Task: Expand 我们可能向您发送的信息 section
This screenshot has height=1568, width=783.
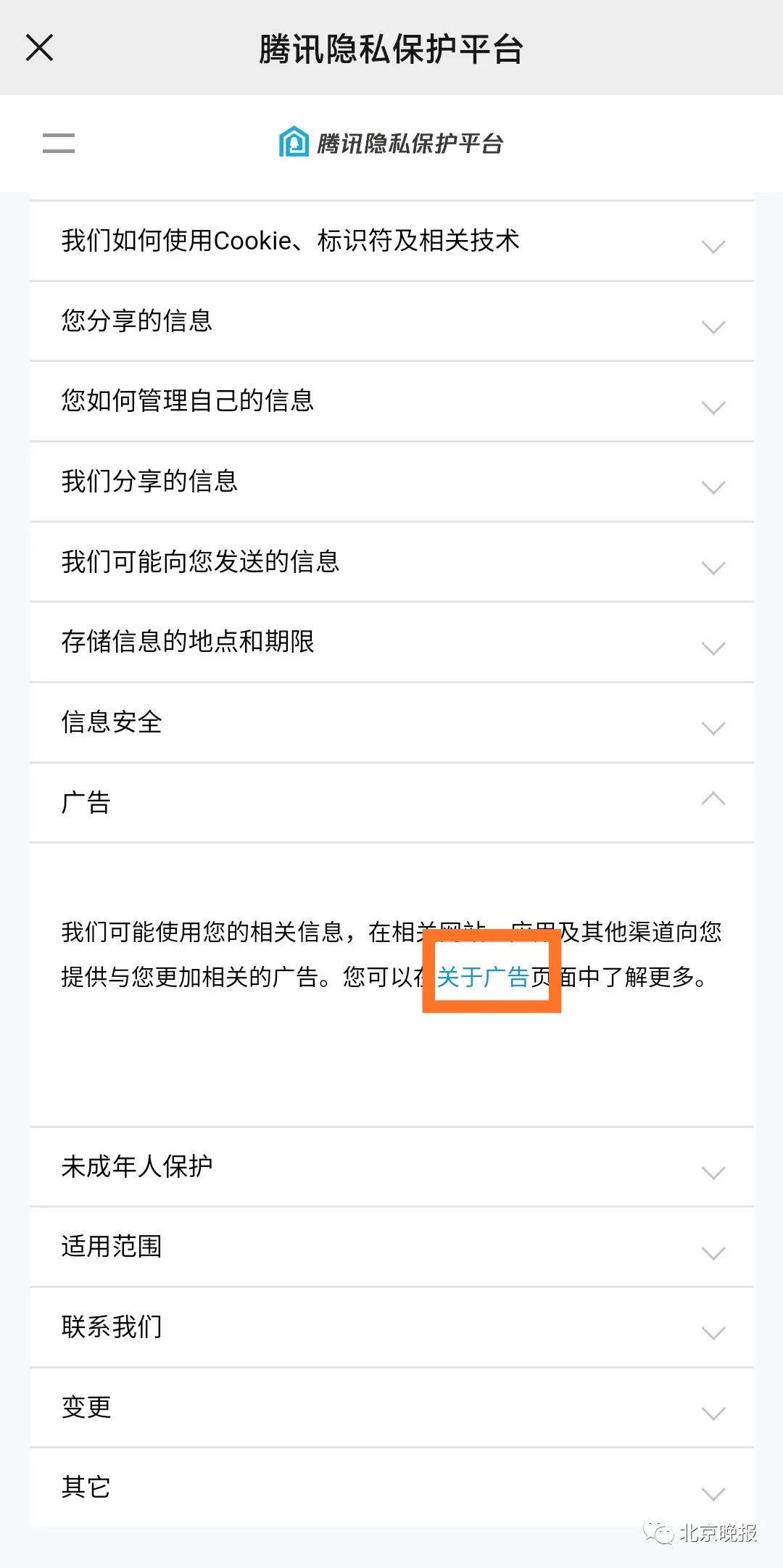Action: click(x=391, y=562)
